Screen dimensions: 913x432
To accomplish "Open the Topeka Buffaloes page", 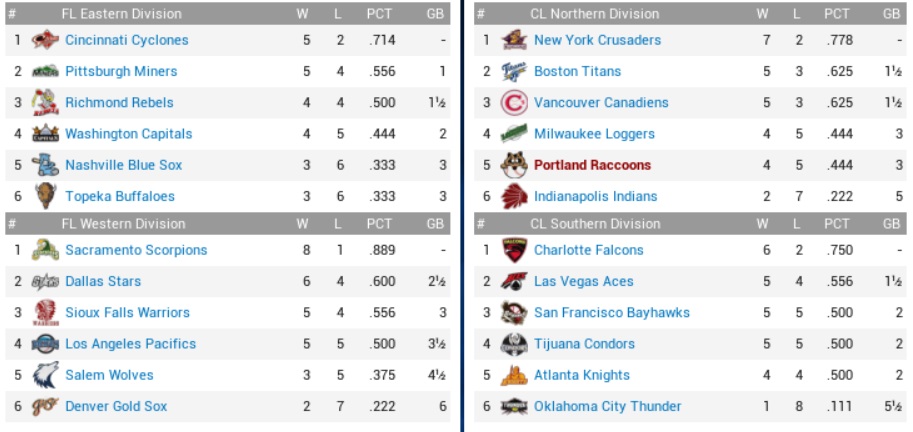I will coord(119,197).
